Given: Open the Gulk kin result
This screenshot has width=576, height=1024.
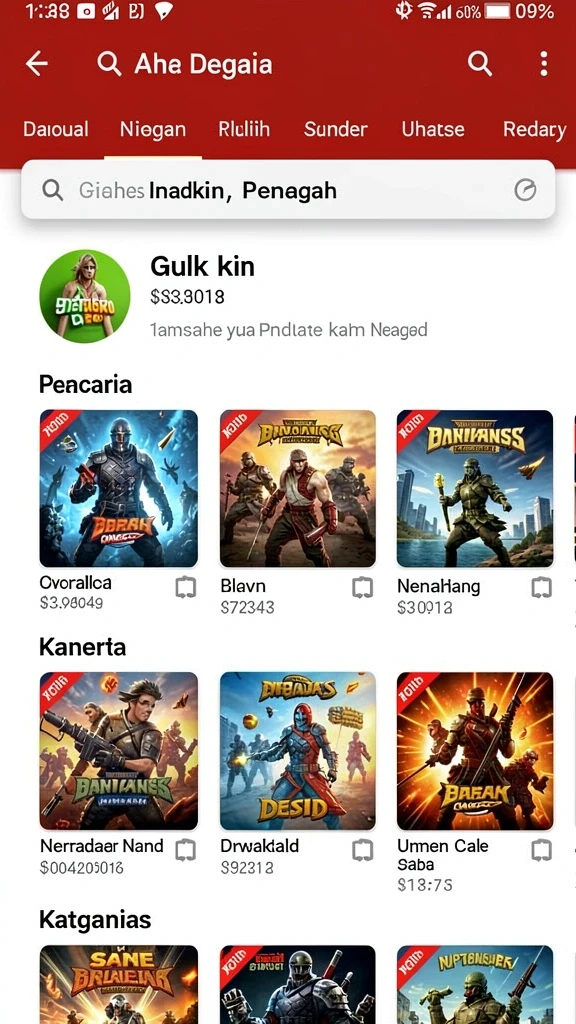Looking at the screenshot, I should coord(288,296).
